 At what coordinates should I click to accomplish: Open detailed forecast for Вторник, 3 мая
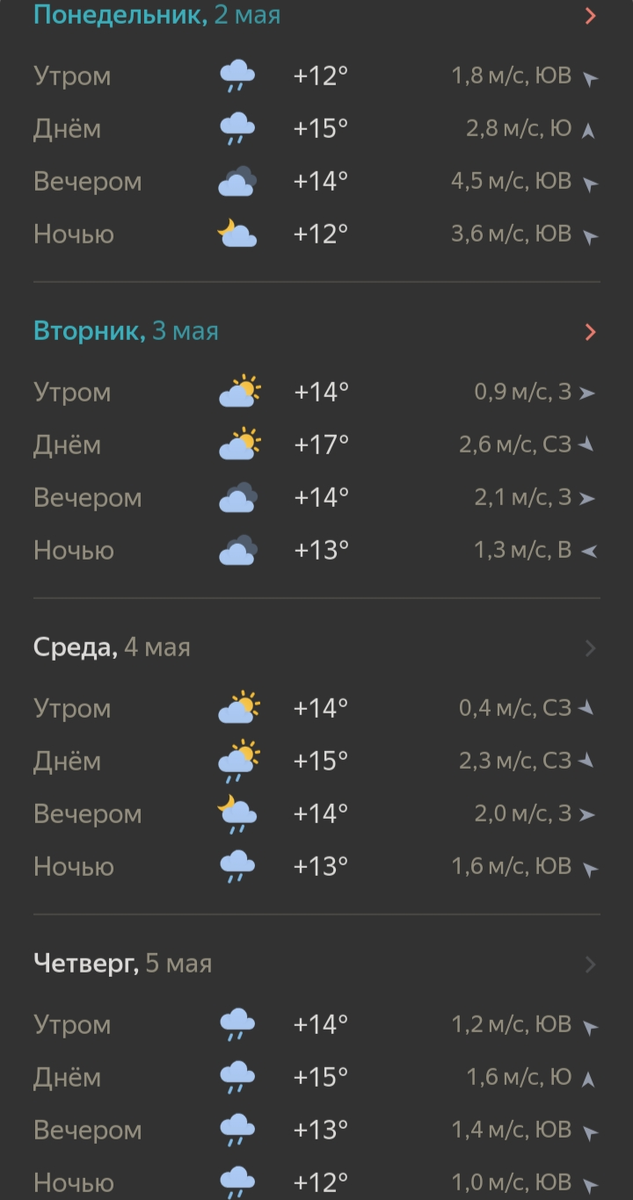590,332
